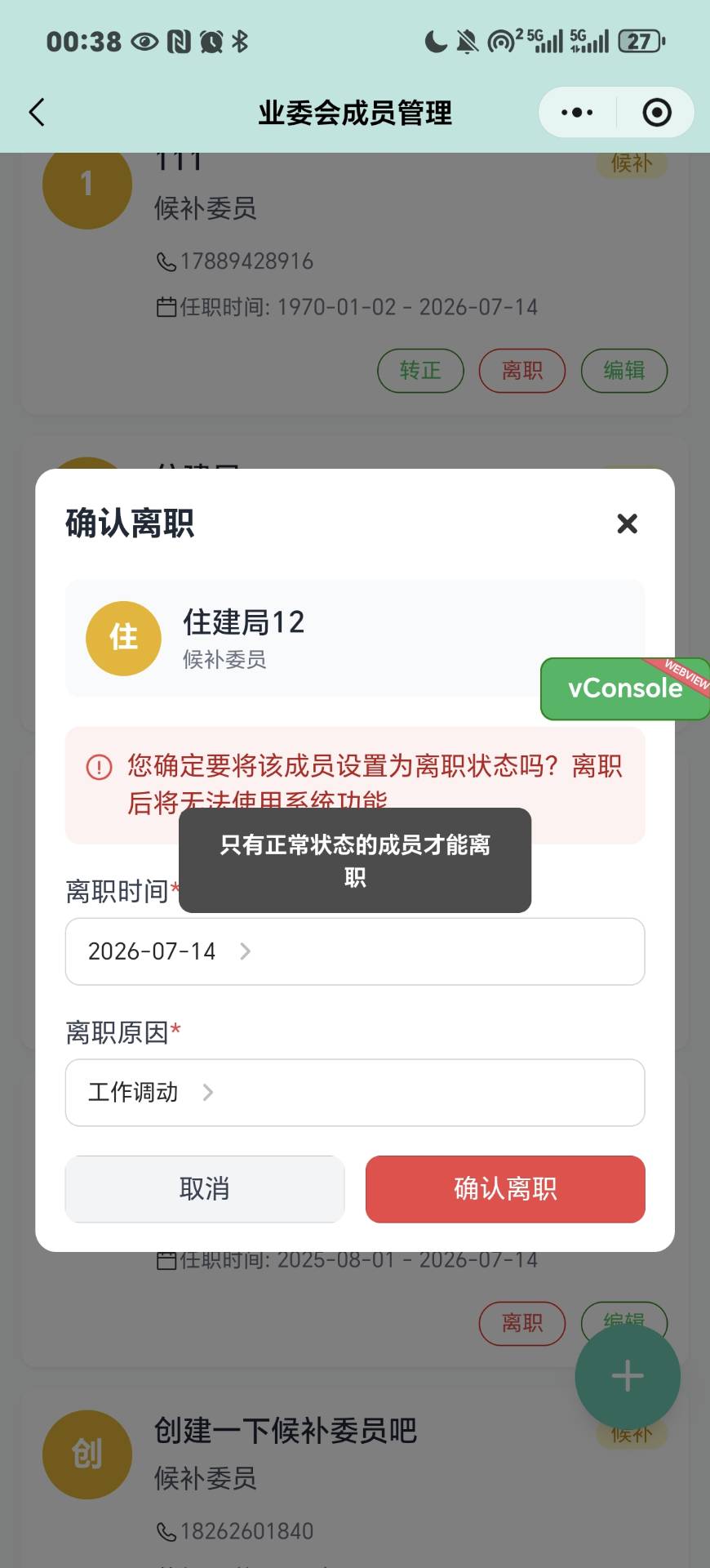
Task: Close the 确认离职 dialog
Action: point(627,523)
